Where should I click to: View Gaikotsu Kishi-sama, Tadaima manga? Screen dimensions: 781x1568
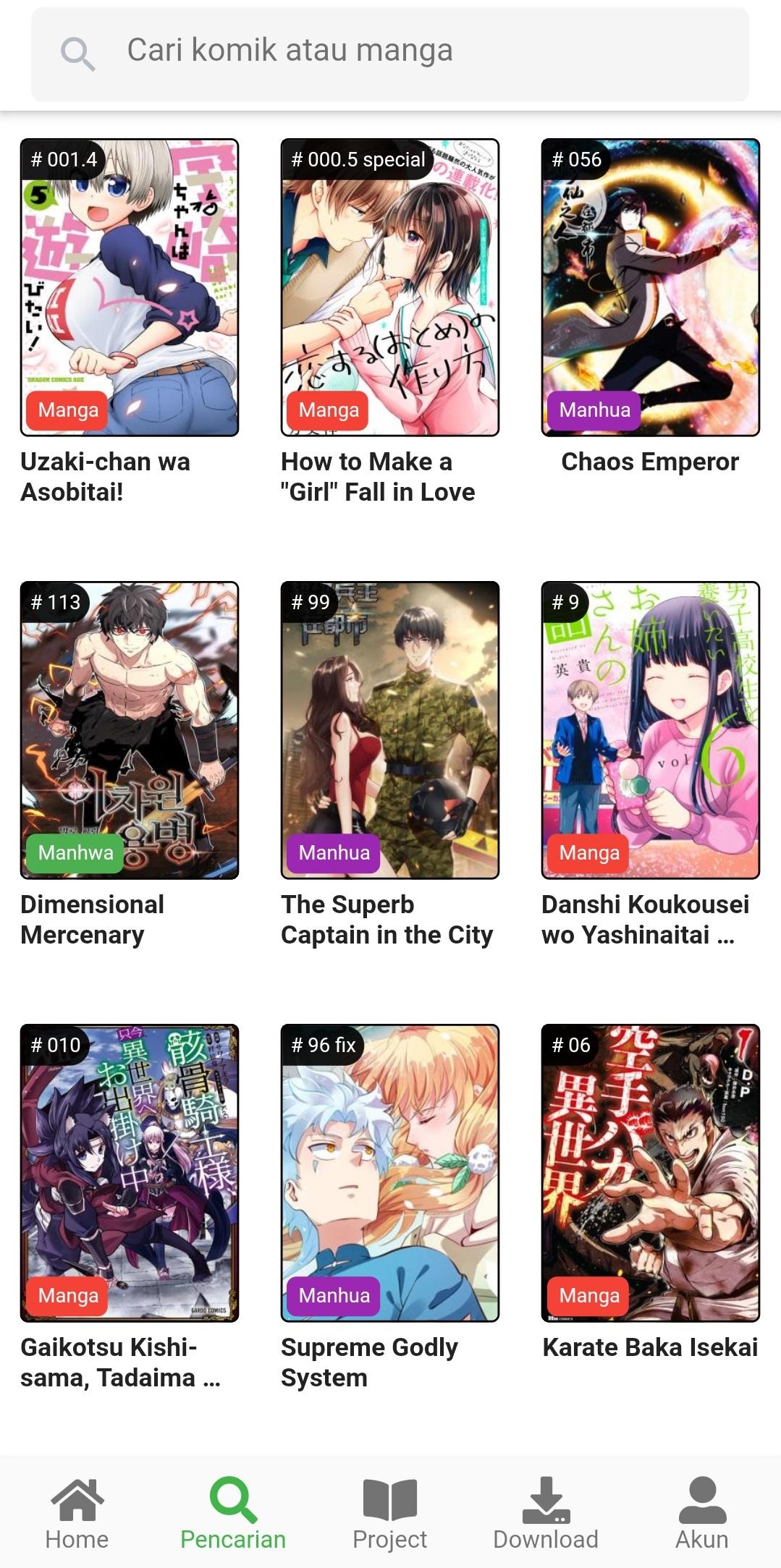click(x=130, y=1174)
